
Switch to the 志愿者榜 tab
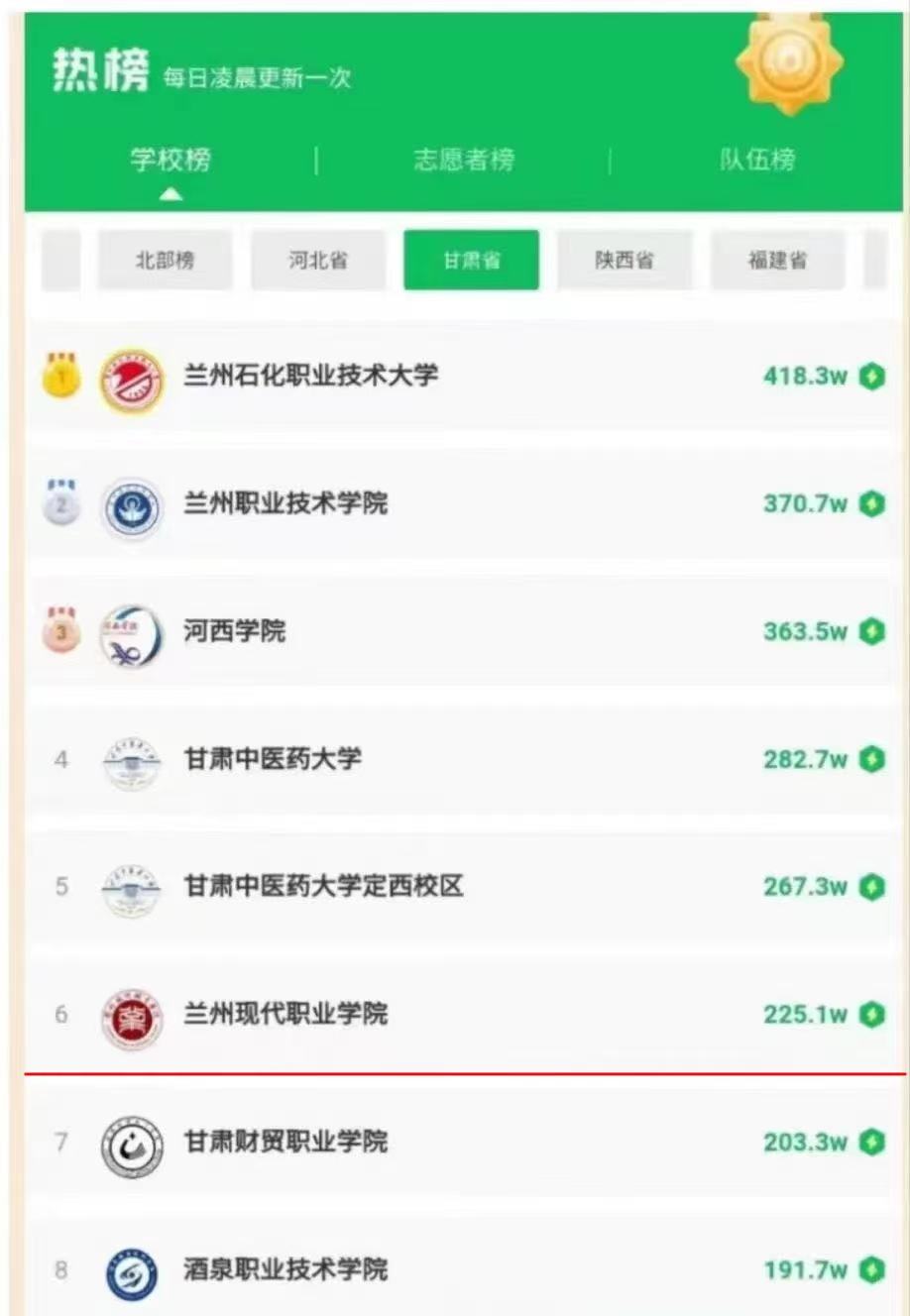464,160
